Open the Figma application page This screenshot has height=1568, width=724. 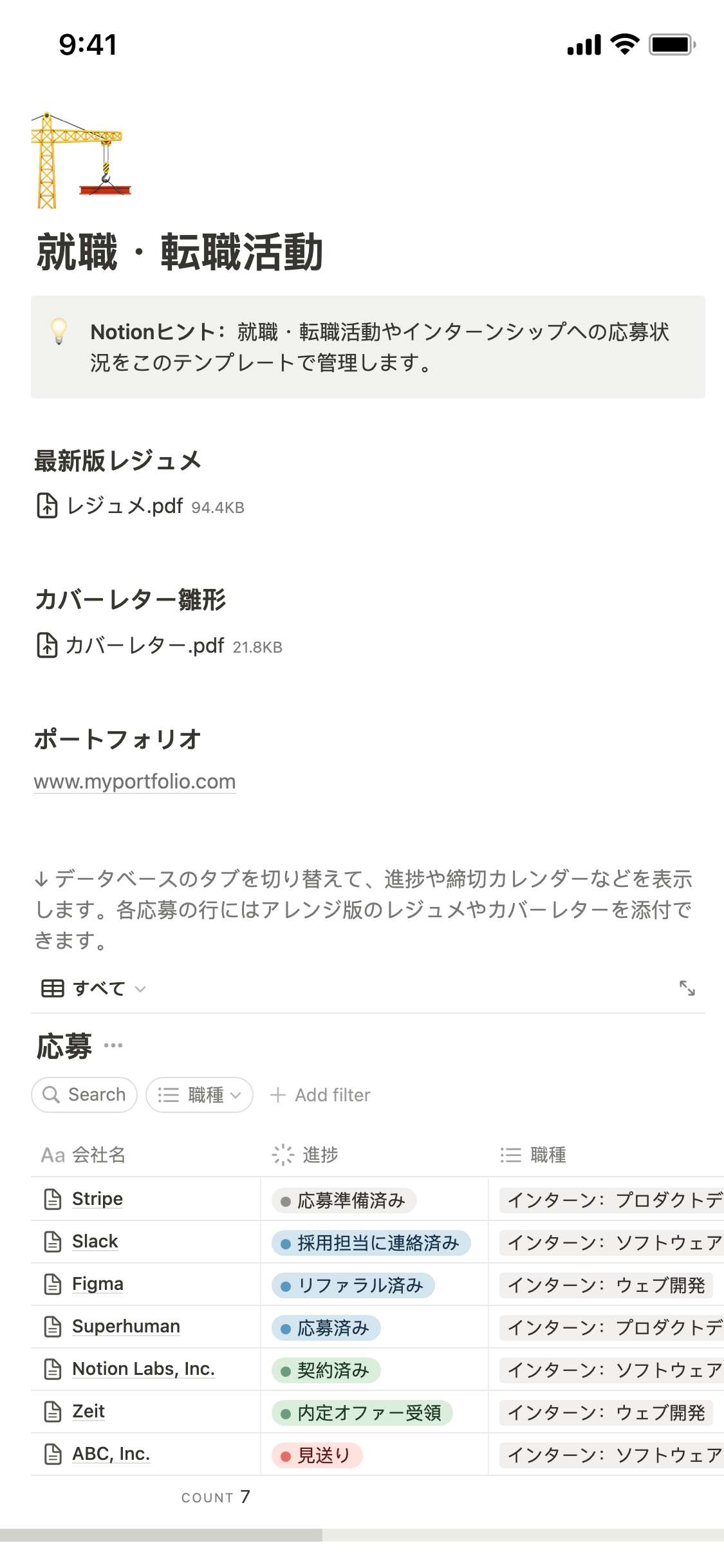[97, 1283]
